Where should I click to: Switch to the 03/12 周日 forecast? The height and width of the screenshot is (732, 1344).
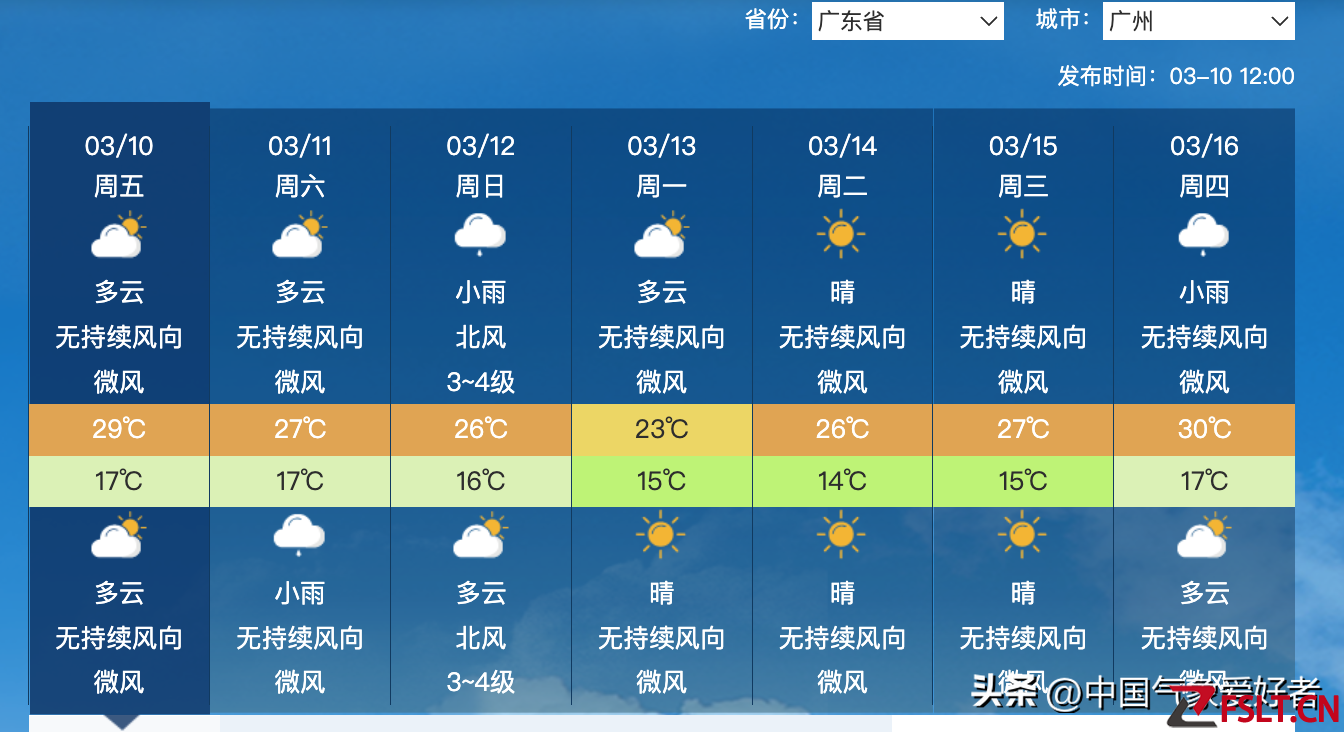[x=481, y=166]
